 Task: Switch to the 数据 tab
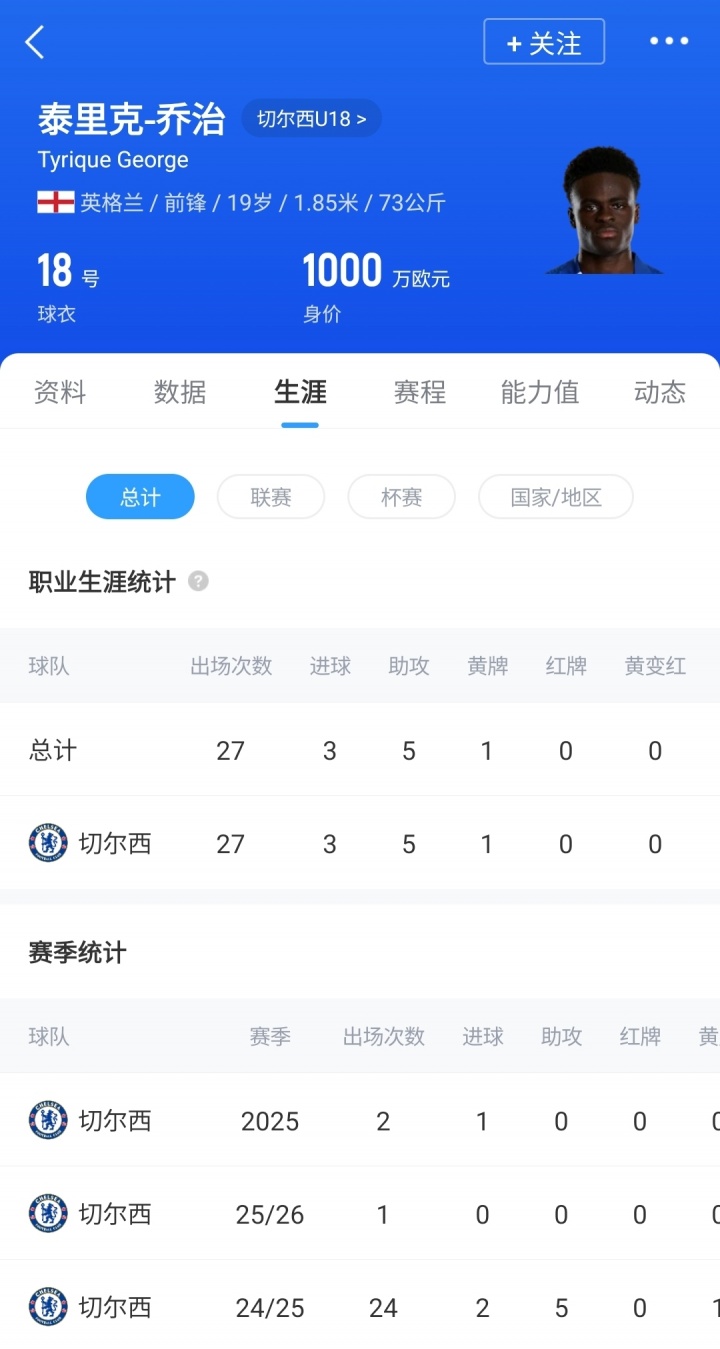(x=180, y=392)
